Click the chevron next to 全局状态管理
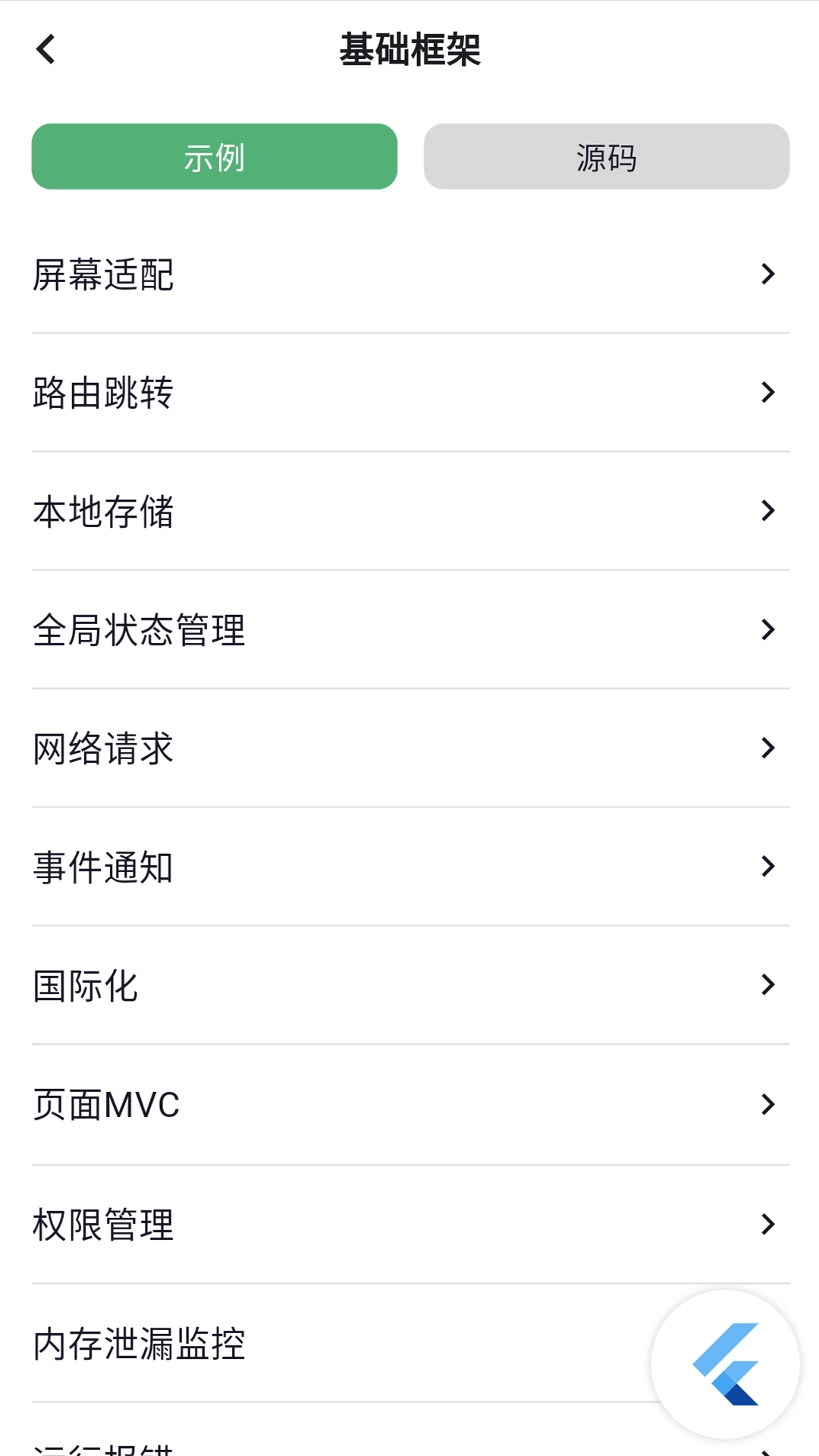Screen dimensions: 819x1456 (x=767, y=629)
